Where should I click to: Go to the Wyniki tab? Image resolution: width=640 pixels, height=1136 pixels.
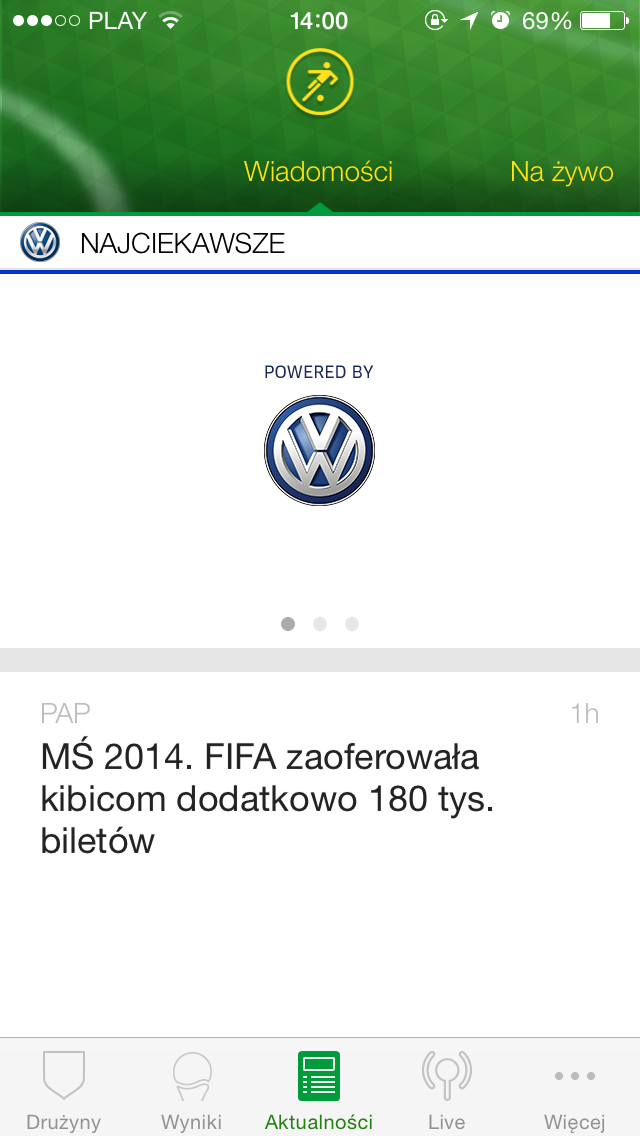pyautogui.click(x=191, y=1090)
